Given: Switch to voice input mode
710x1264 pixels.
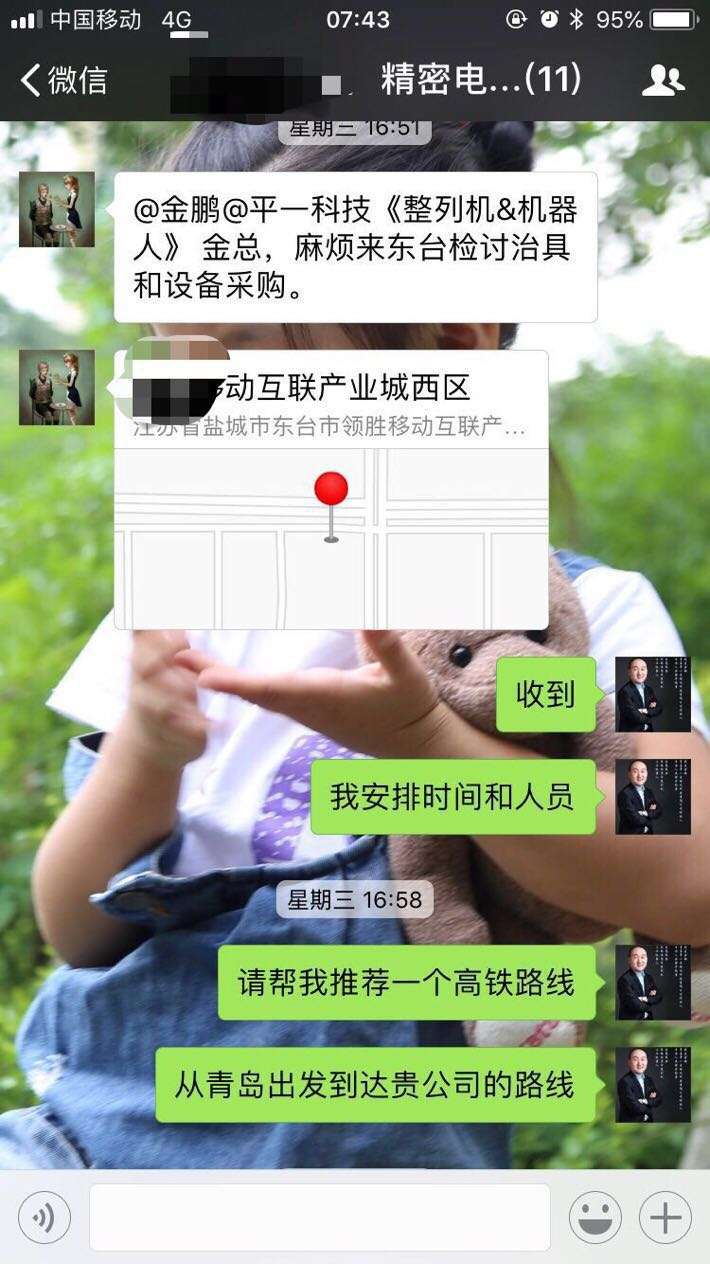Looking at the screenshot, I should 44,1217.
